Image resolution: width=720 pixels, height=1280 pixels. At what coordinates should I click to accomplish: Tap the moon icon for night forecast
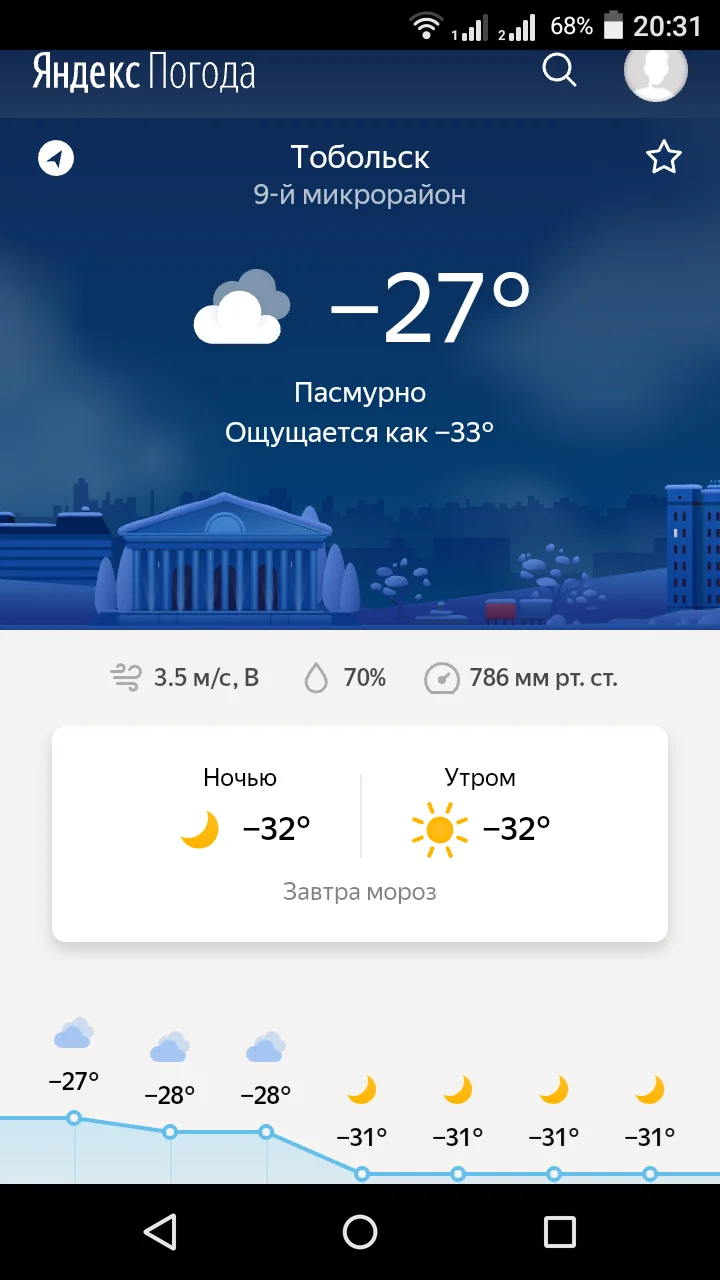[200, 828]
